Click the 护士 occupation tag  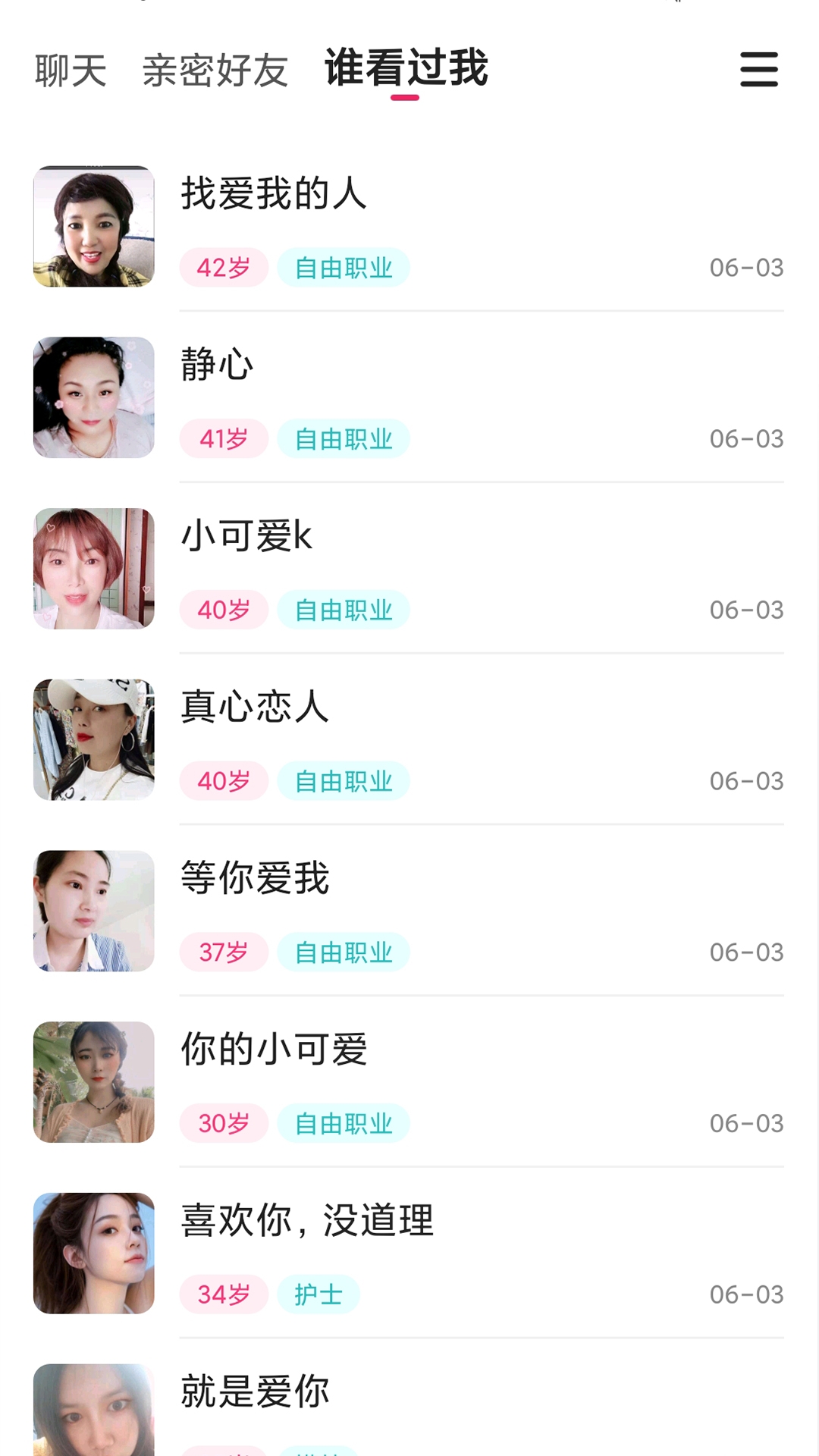(x=318, y=1295)
